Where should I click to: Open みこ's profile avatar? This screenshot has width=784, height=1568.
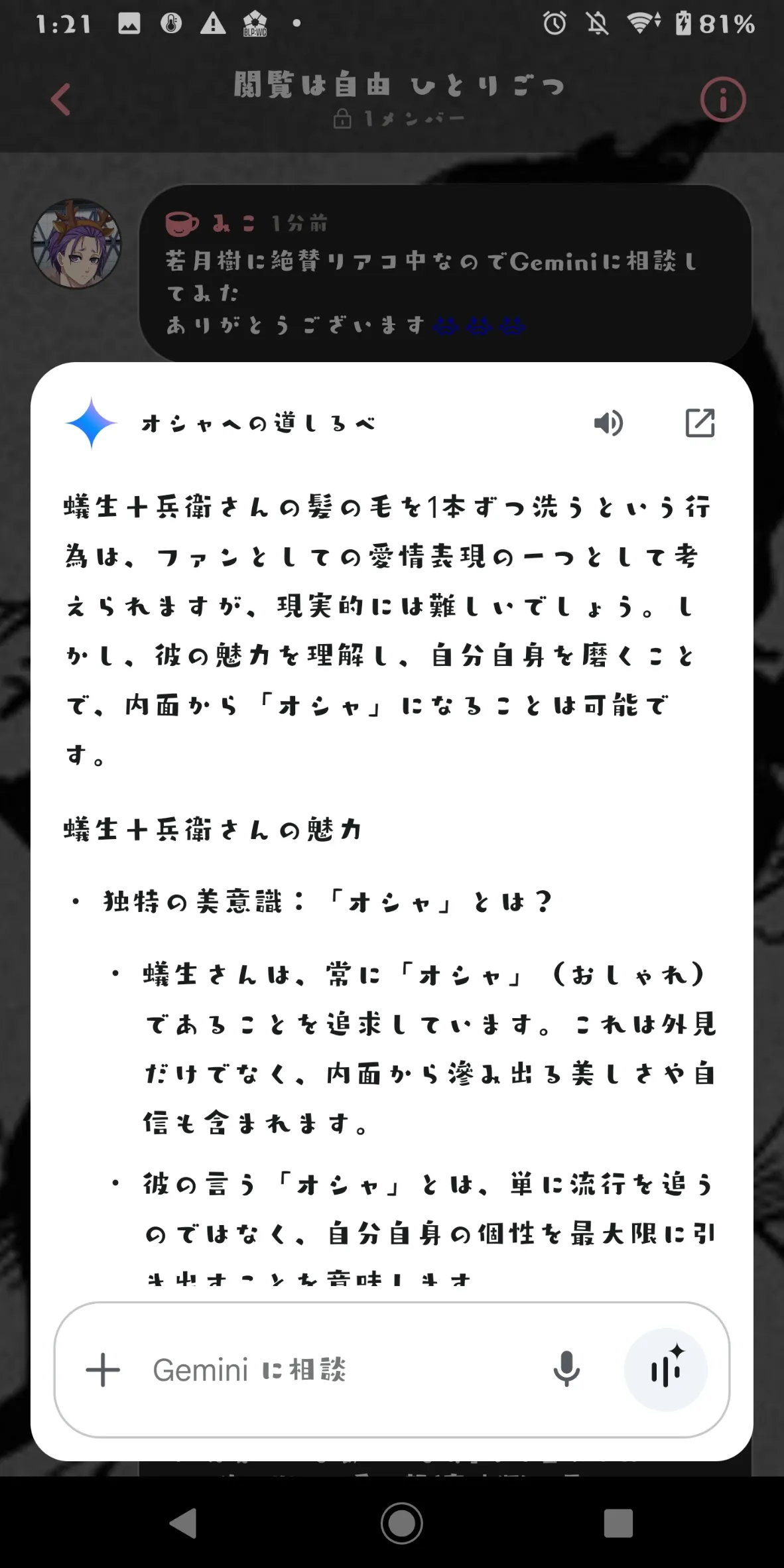pyautogui.click(x=77, y=244)
